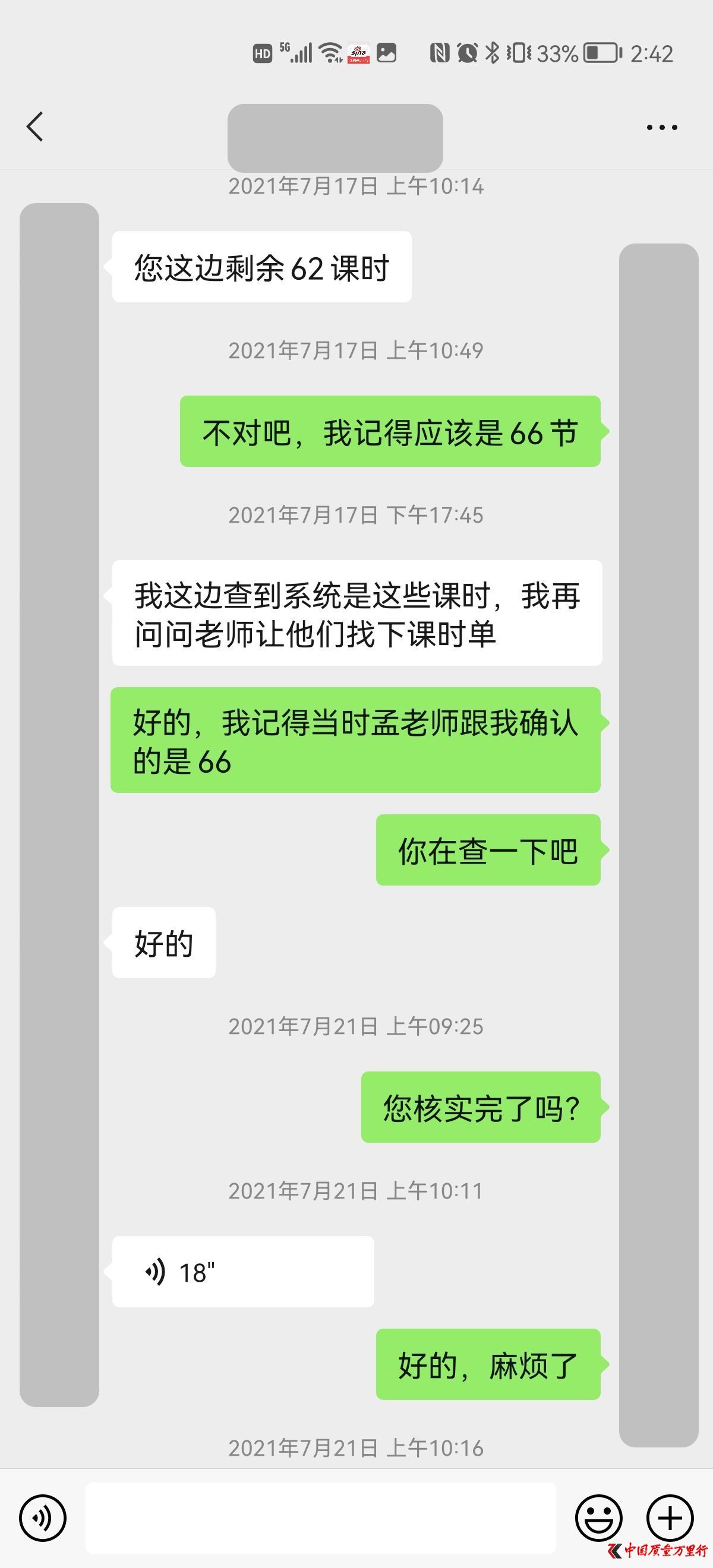713x1568 pixels.
Task: Open the emoji sticker panel
Action: [598, 1518]
